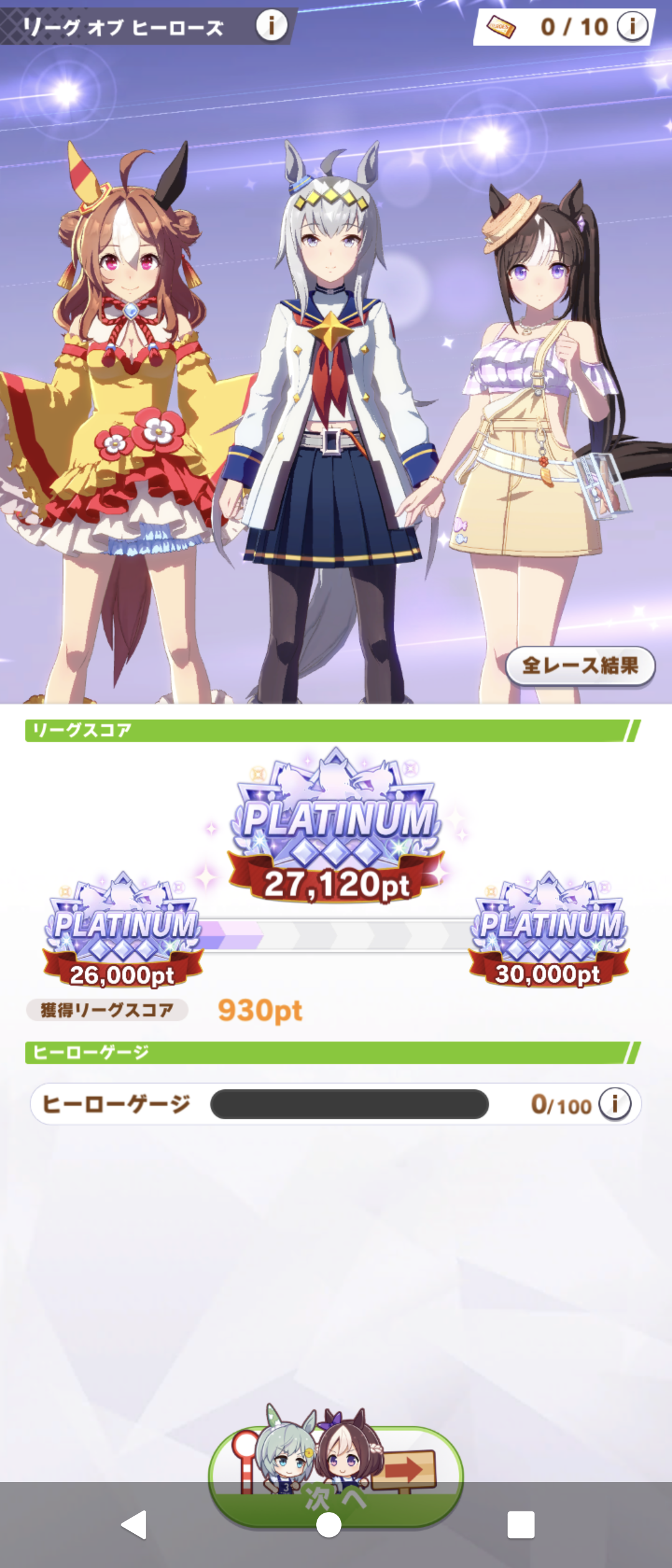Open recent apps with system square button
This screenshot has width=672, height=1568.
pyautogui.click(x=520, y=1524)
